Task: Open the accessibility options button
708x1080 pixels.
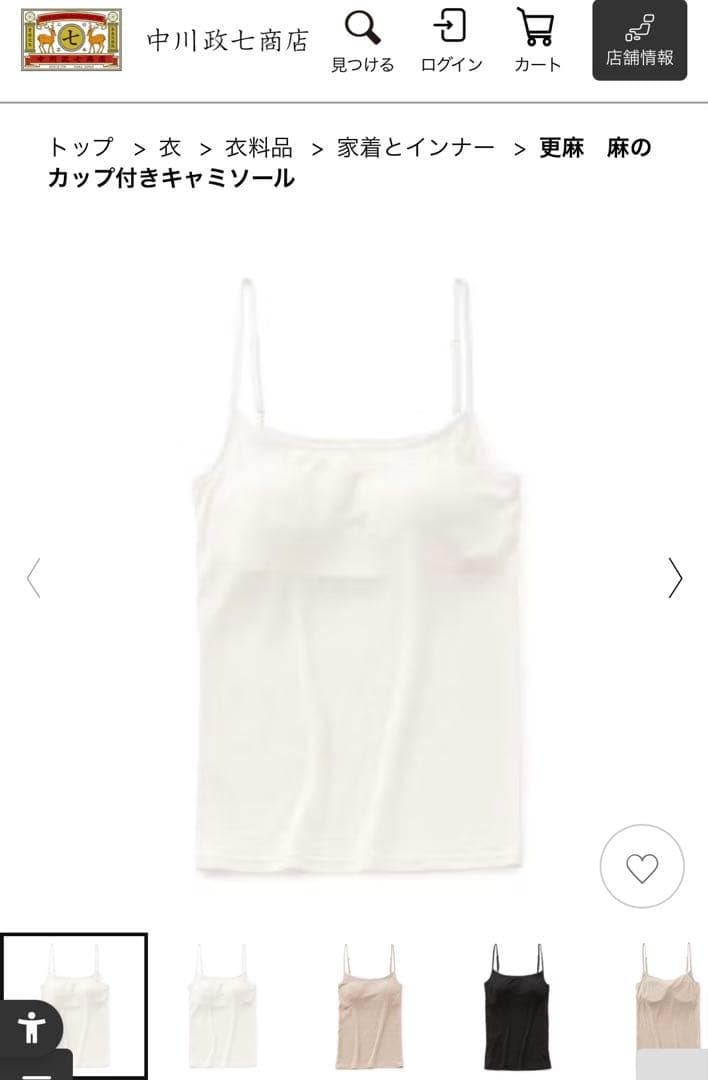Action: pos(32,1029)
